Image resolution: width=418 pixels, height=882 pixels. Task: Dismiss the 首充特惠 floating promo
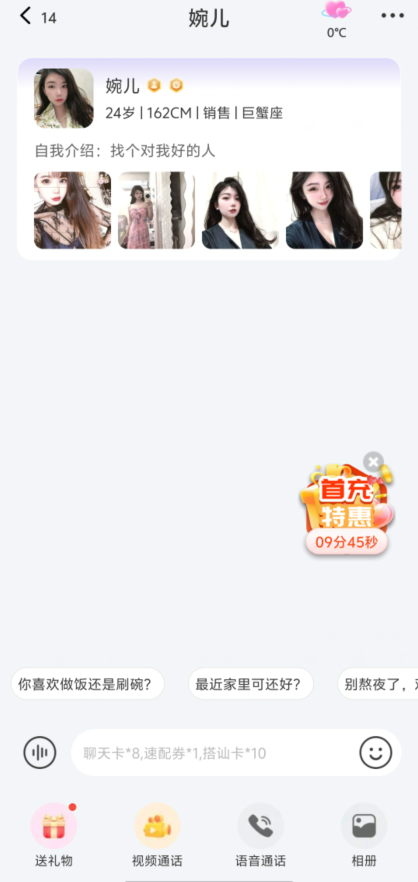373,462
